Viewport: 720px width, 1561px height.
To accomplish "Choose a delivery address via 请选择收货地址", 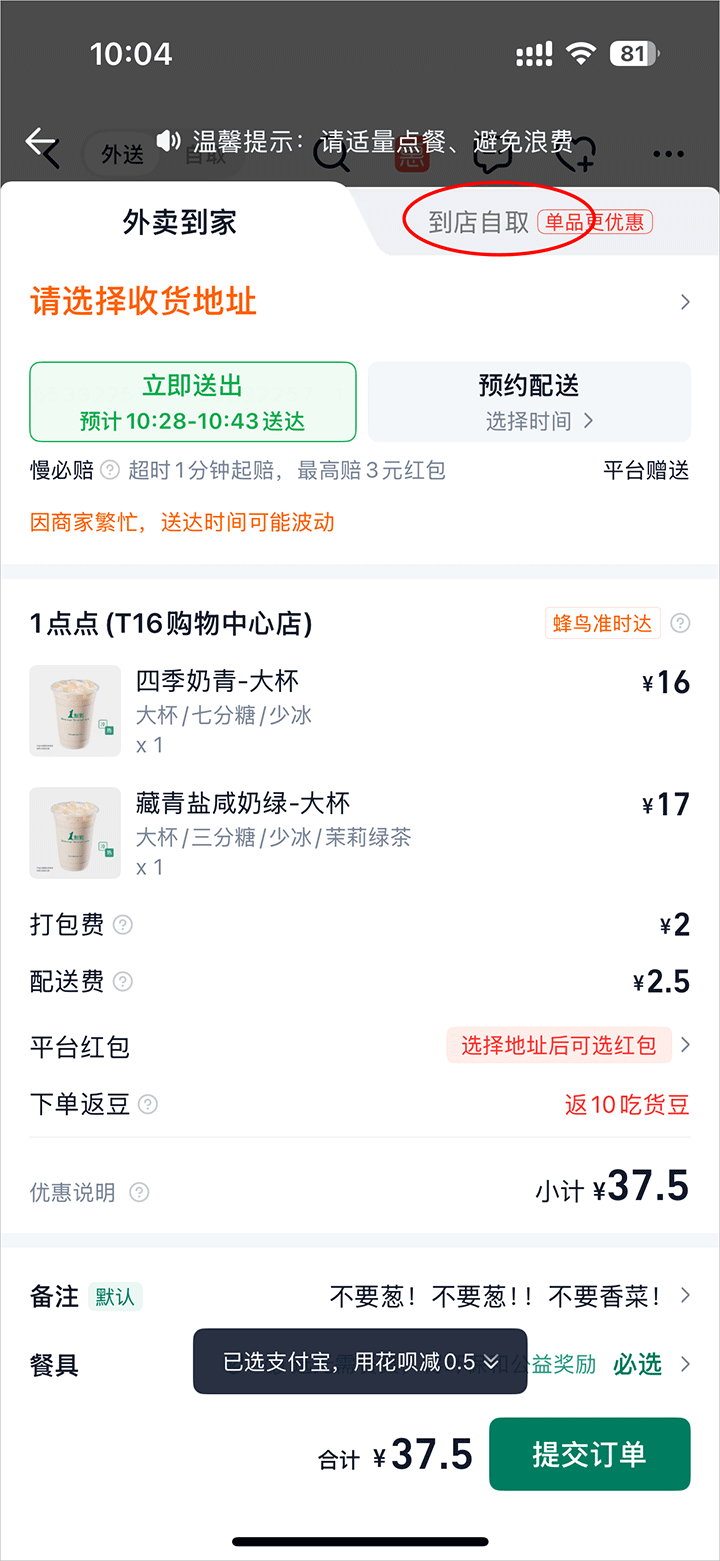I will [360, 302].
